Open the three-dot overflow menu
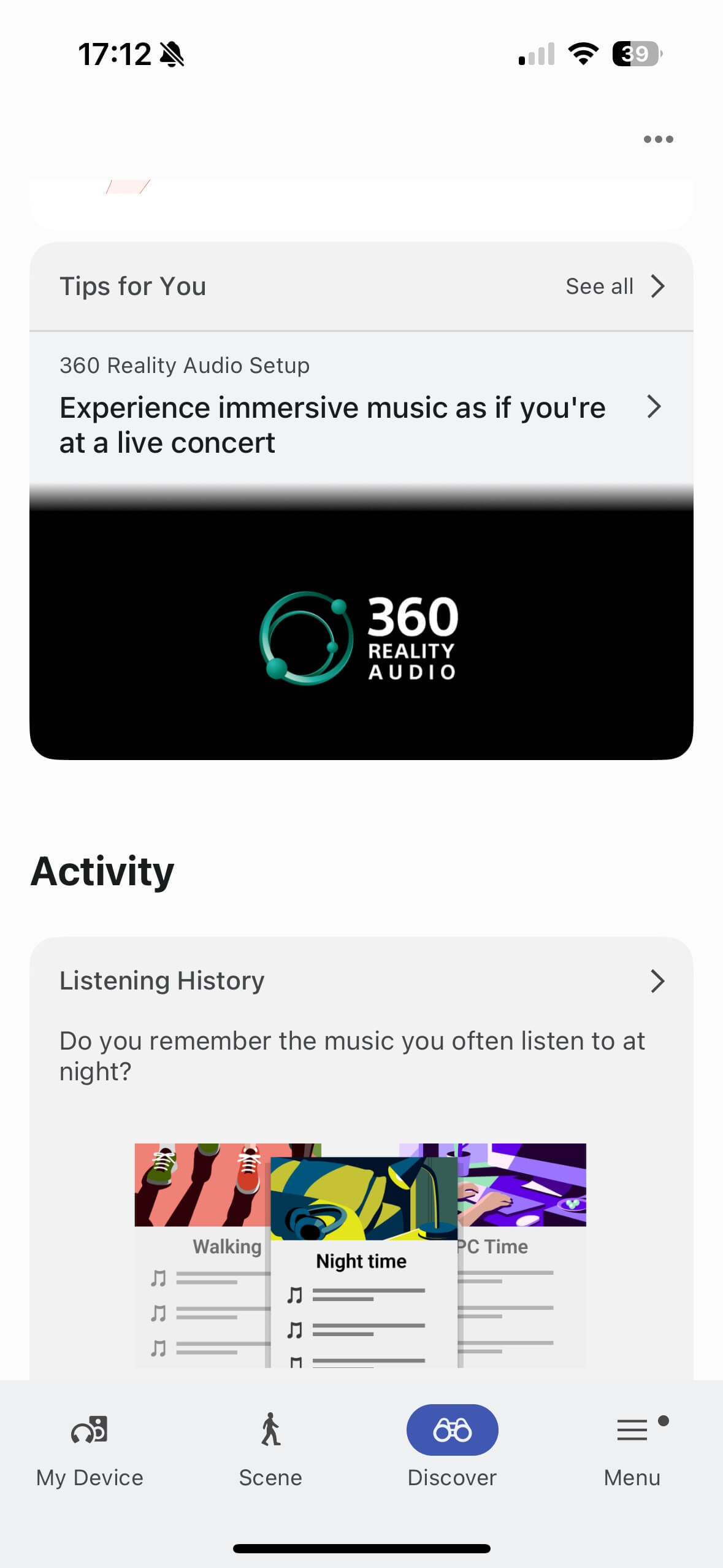This screenshot has height=1568, width=723. point(658,139)
